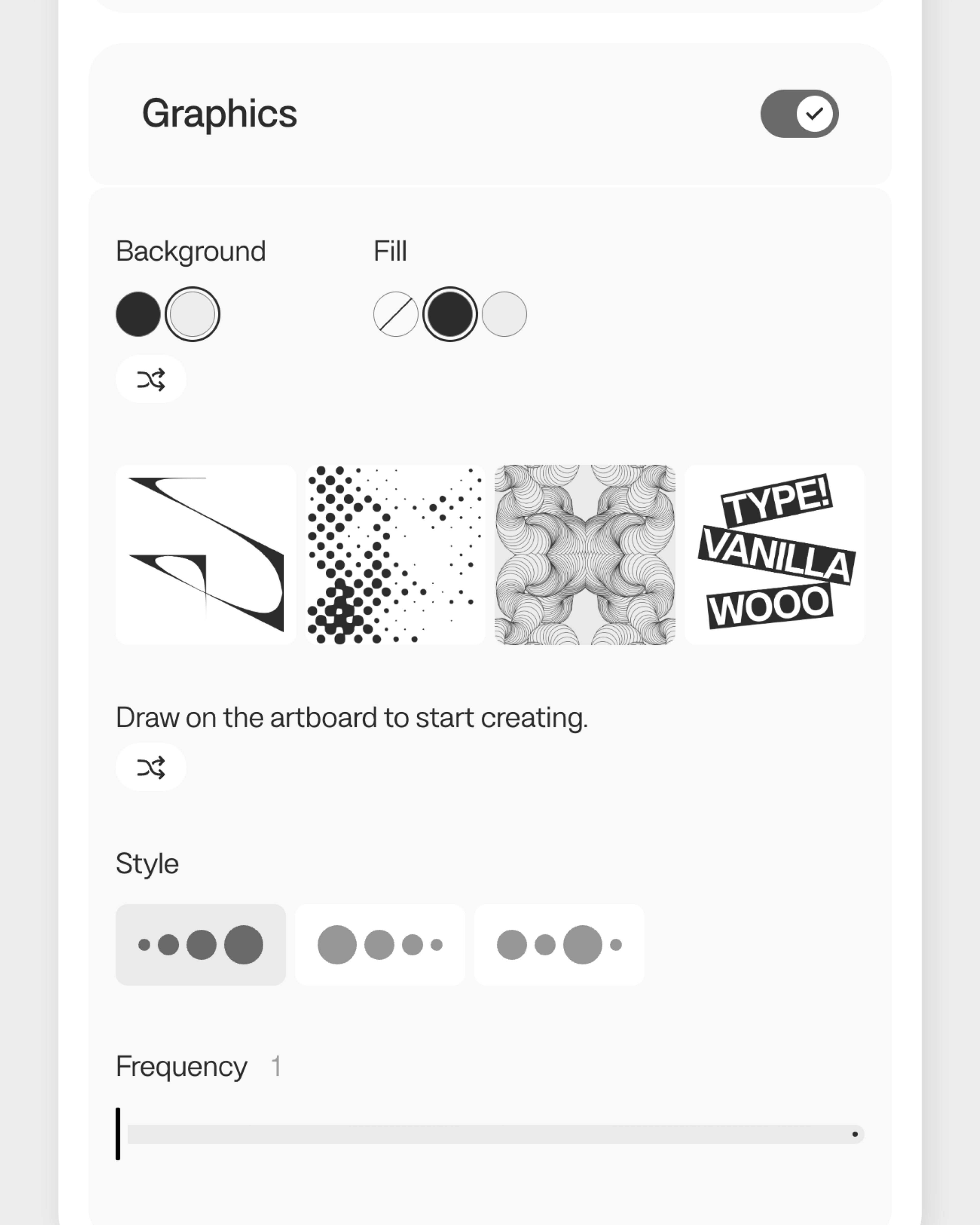This screenshot has width=980, height=1225.
Task: Shuffle the Background and Fill colors
Action: pos(151,379)
